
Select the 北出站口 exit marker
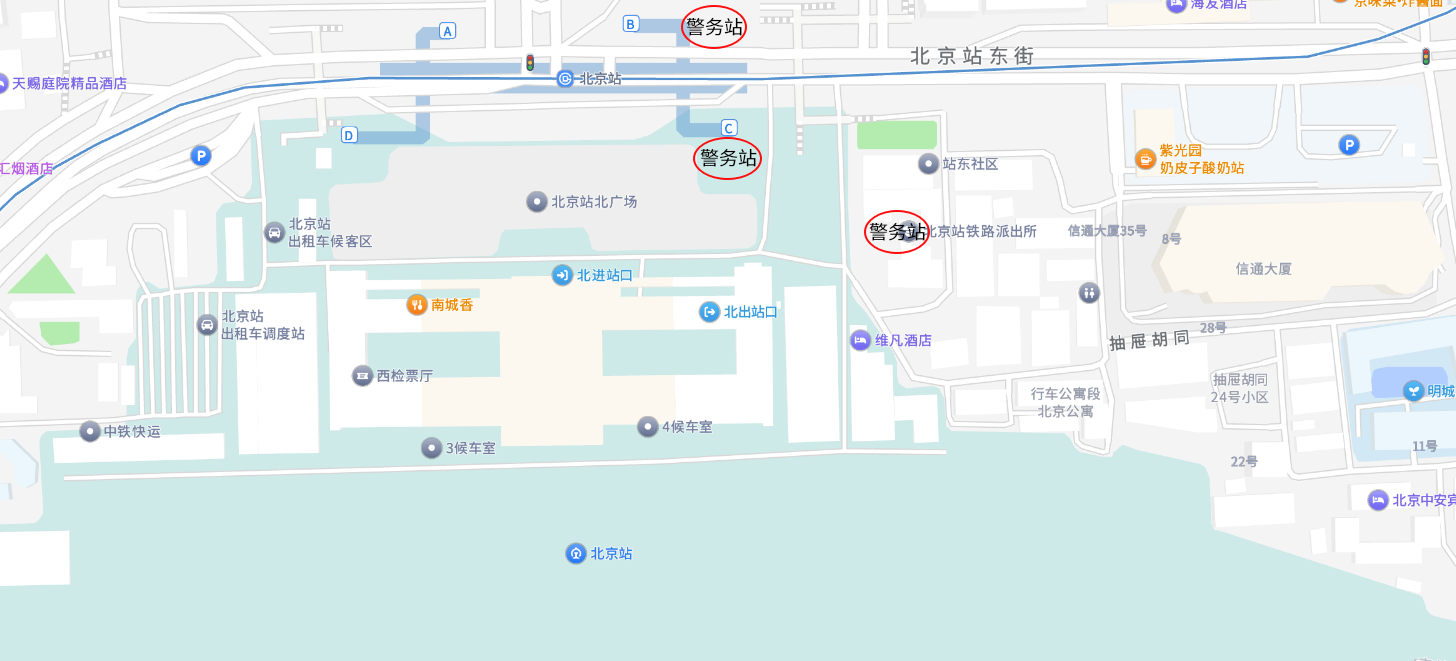coord(709,312)
